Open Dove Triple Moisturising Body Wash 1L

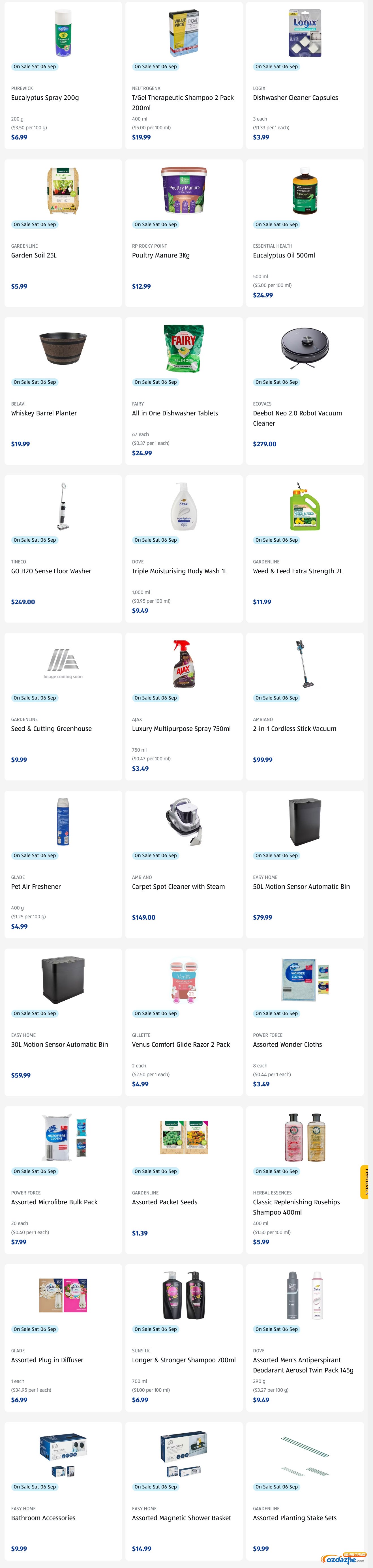click(x=179, y=571)
